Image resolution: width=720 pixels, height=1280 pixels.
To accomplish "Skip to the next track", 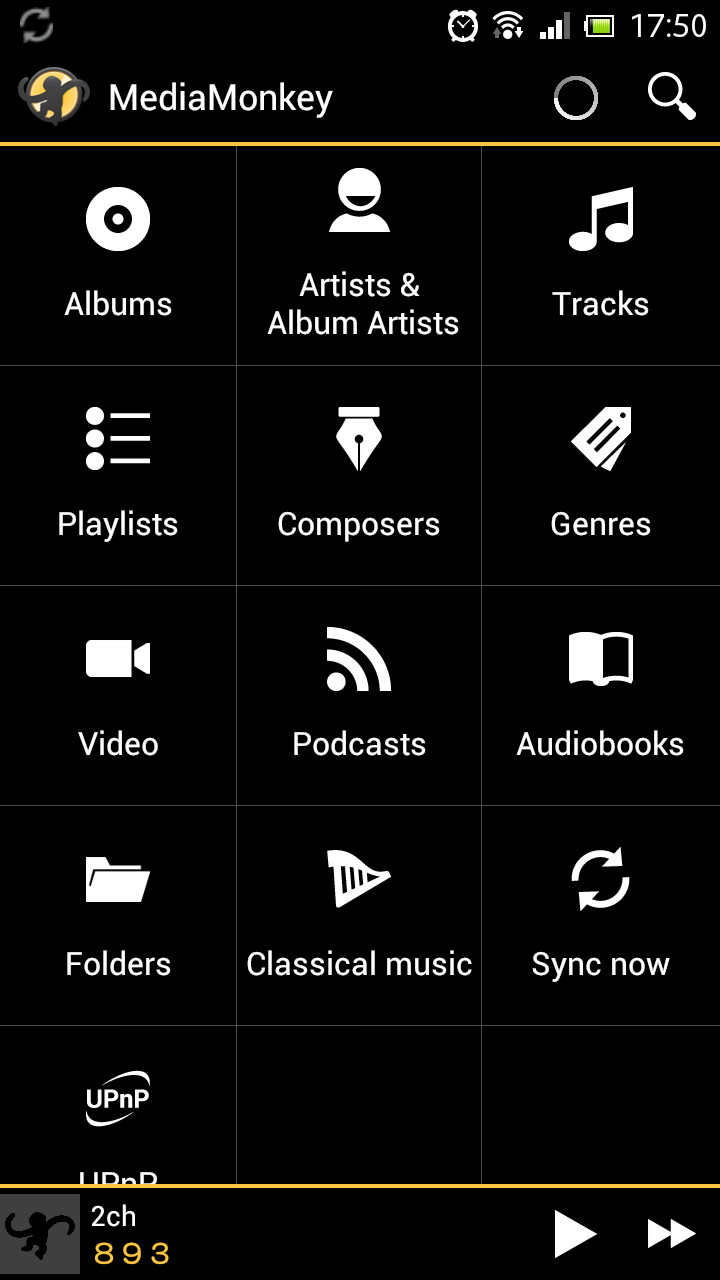I will [x=665, y=1233].
